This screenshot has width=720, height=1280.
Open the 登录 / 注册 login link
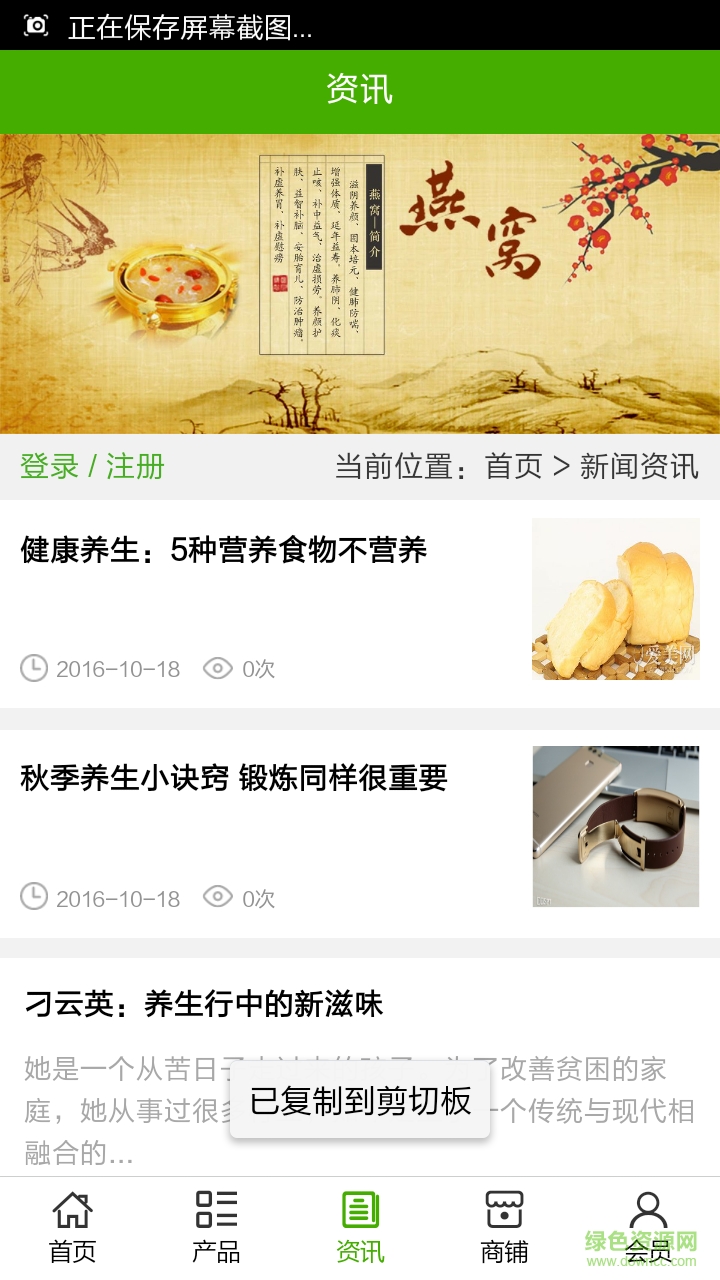[92, 466]
